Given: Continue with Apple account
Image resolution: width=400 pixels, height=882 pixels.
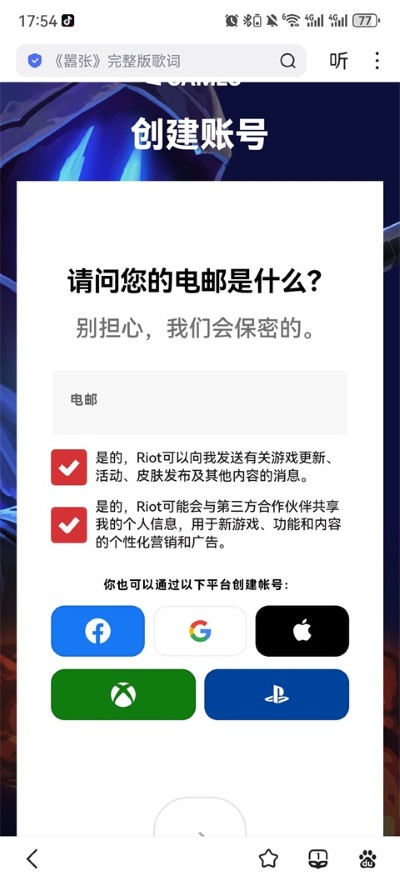Looking at the screenshot, I should tap(302, 631).
